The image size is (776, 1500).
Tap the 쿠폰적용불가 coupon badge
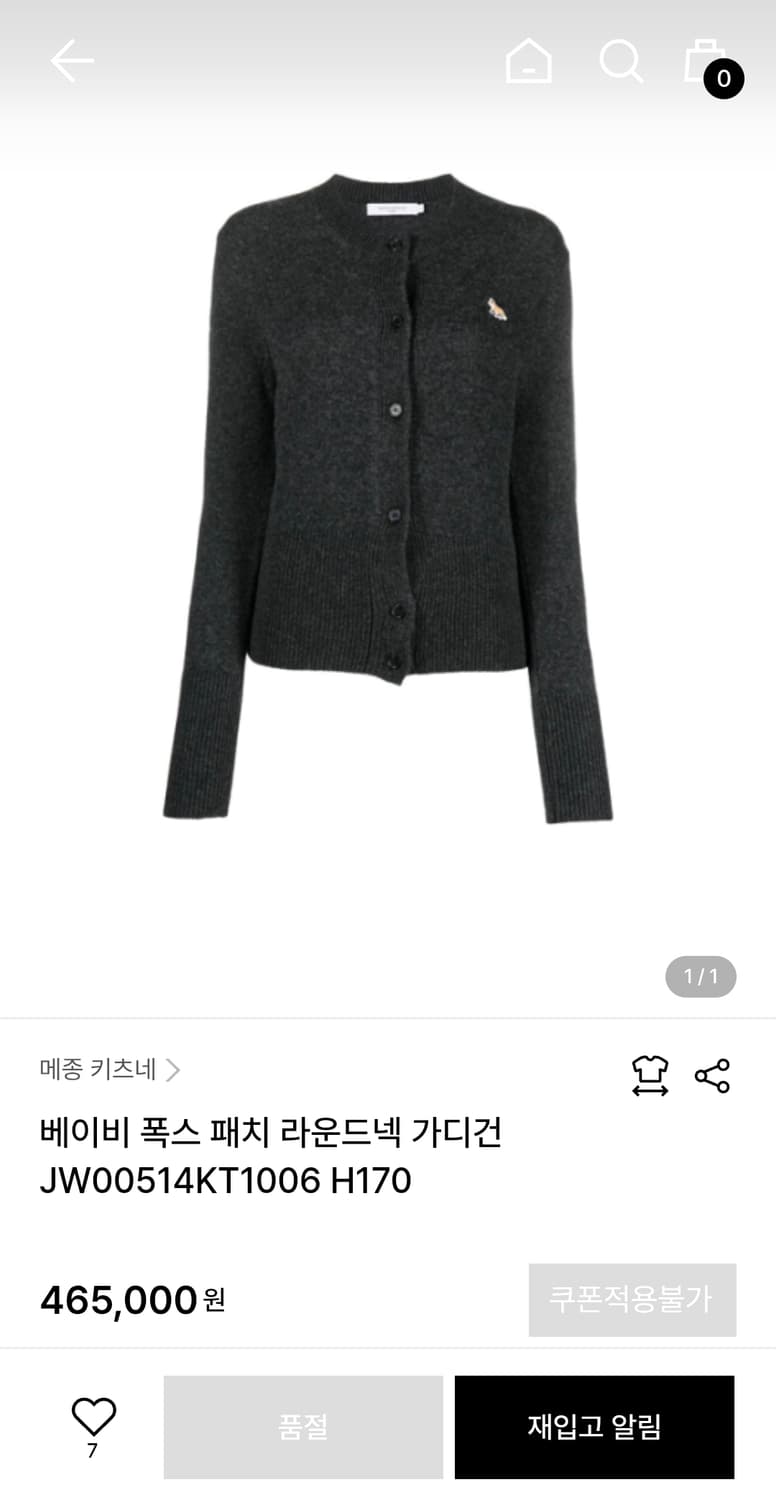point(632,1299)
